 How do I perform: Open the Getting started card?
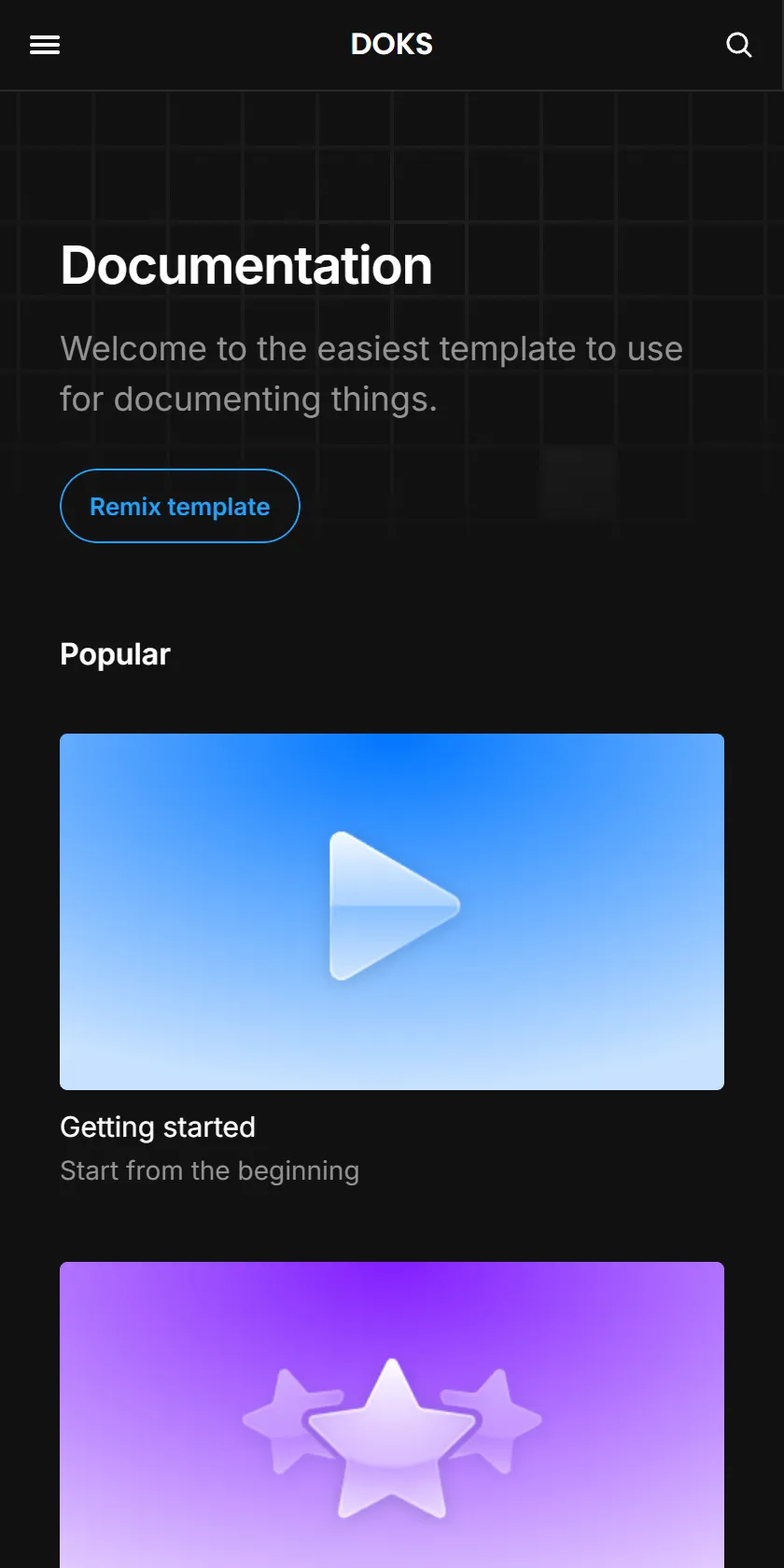pyautogui.click(x=392, y=961)
